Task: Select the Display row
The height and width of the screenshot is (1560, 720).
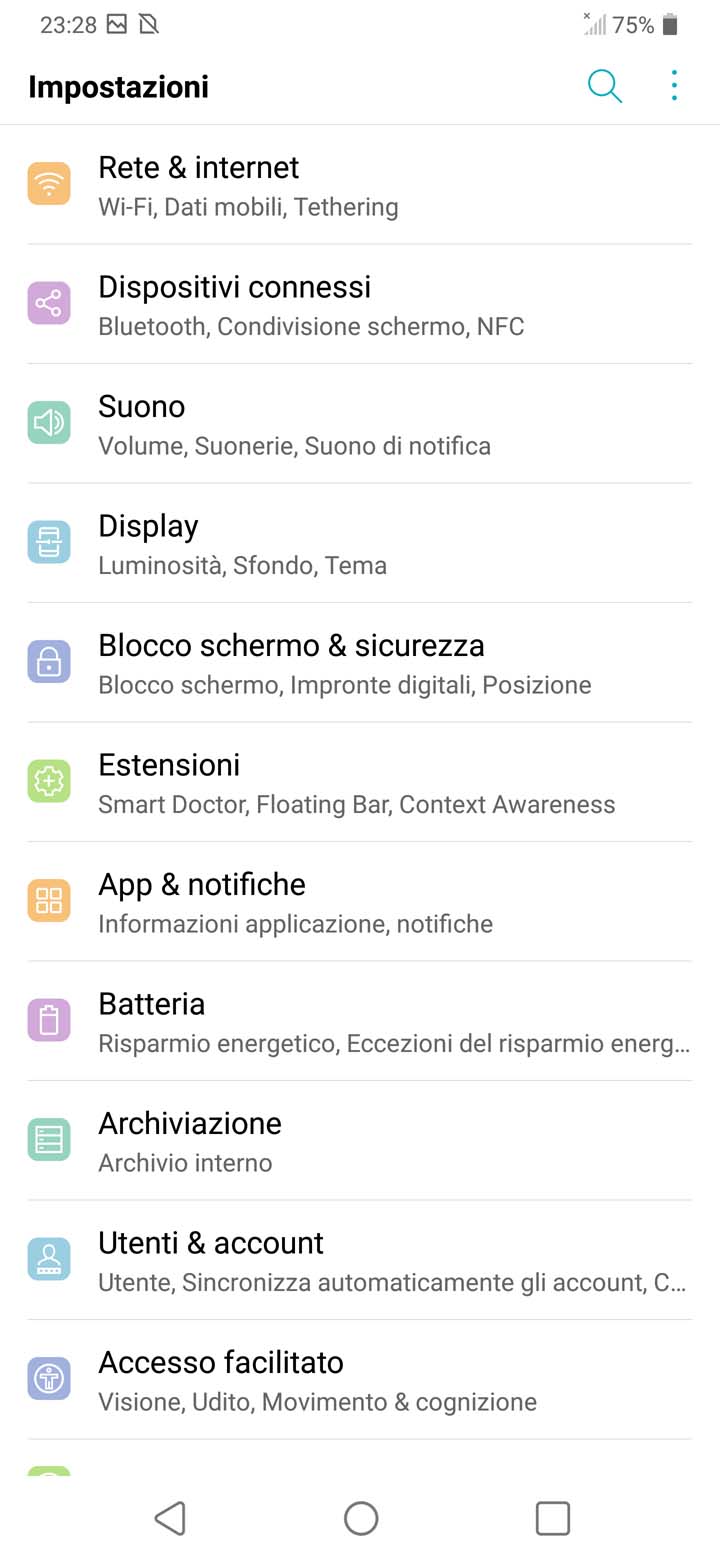Action: (360, 543)
